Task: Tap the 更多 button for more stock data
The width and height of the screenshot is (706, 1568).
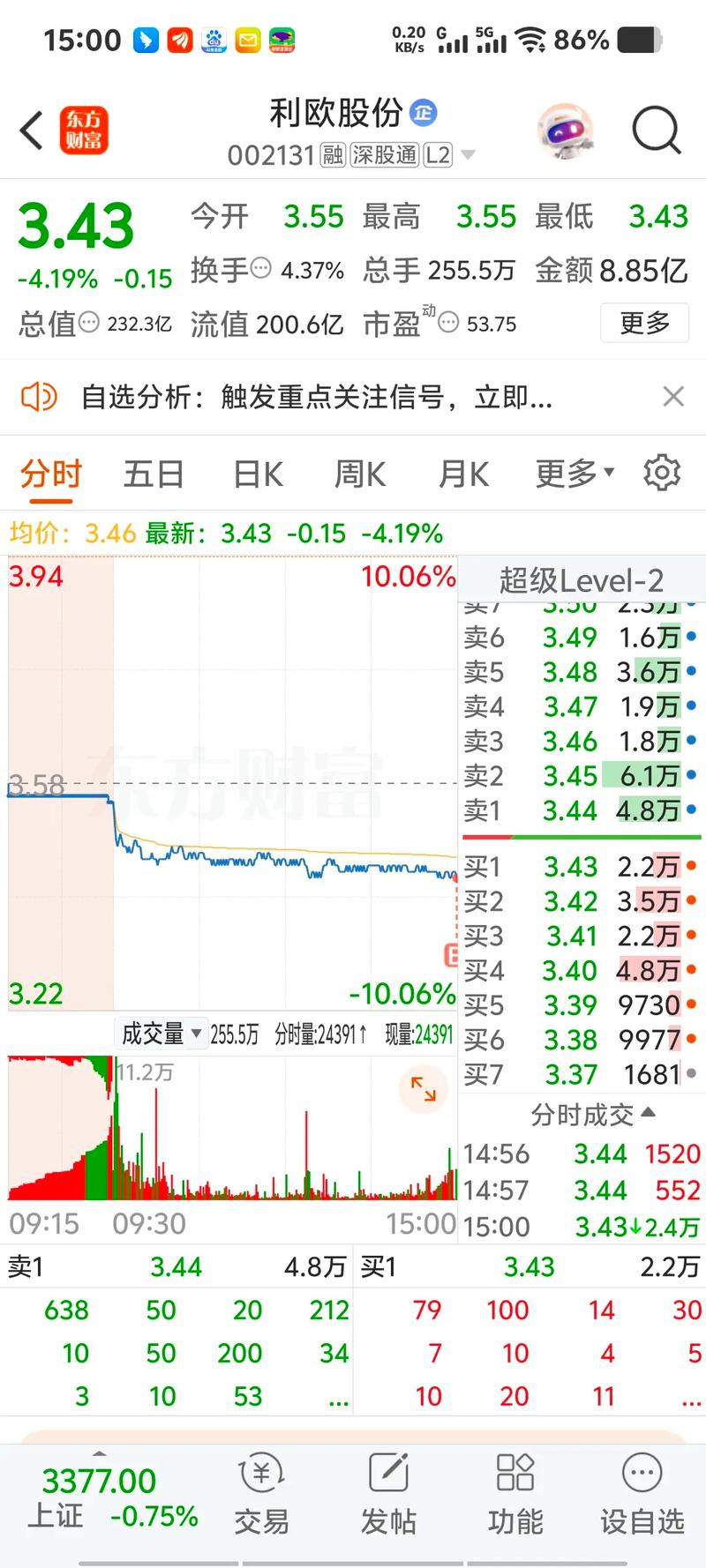Action: (644, 323)
